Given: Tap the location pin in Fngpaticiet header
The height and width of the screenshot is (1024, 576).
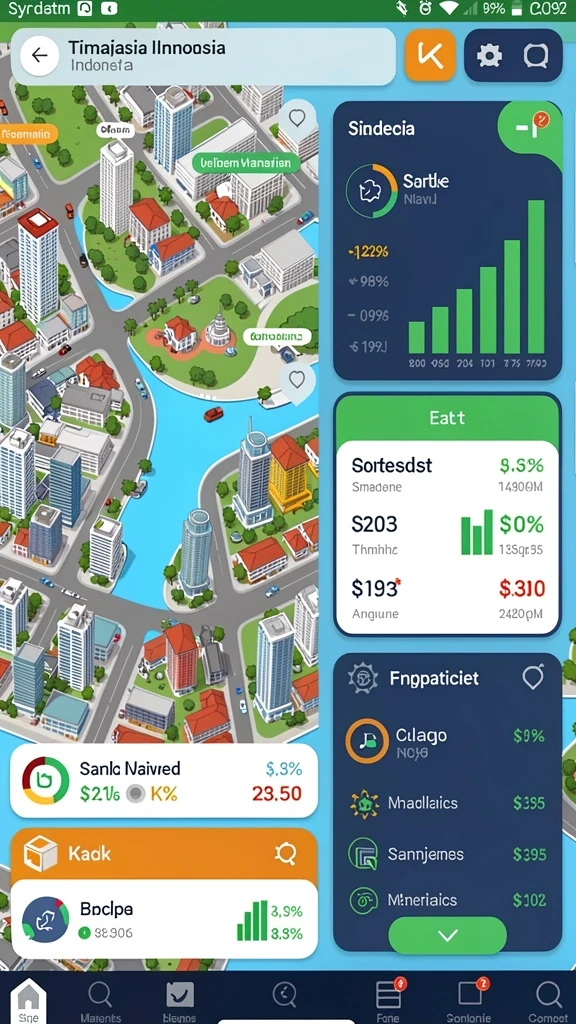Looking at the screenshot, I should click(533, 679).
